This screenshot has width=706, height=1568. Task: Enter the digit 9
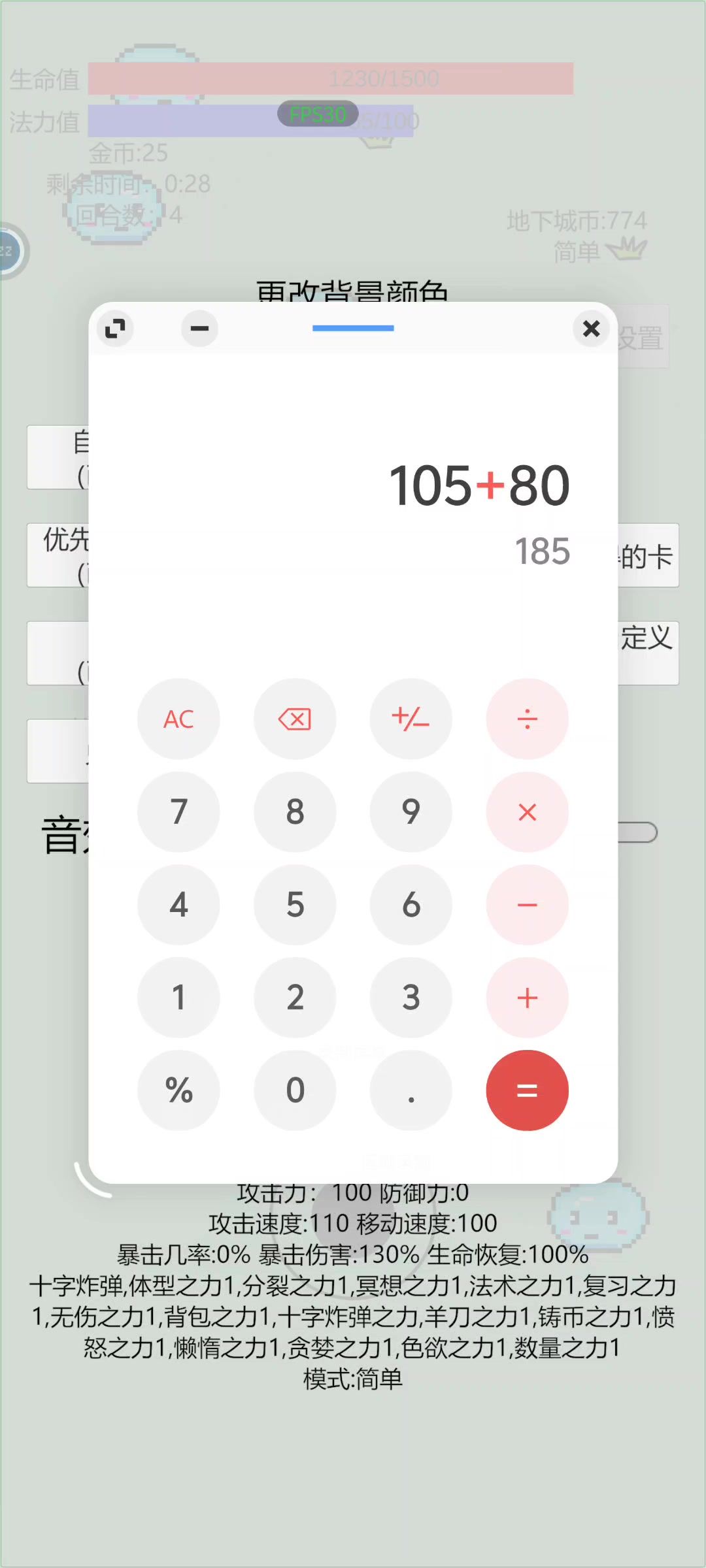(x=411, y=812)
